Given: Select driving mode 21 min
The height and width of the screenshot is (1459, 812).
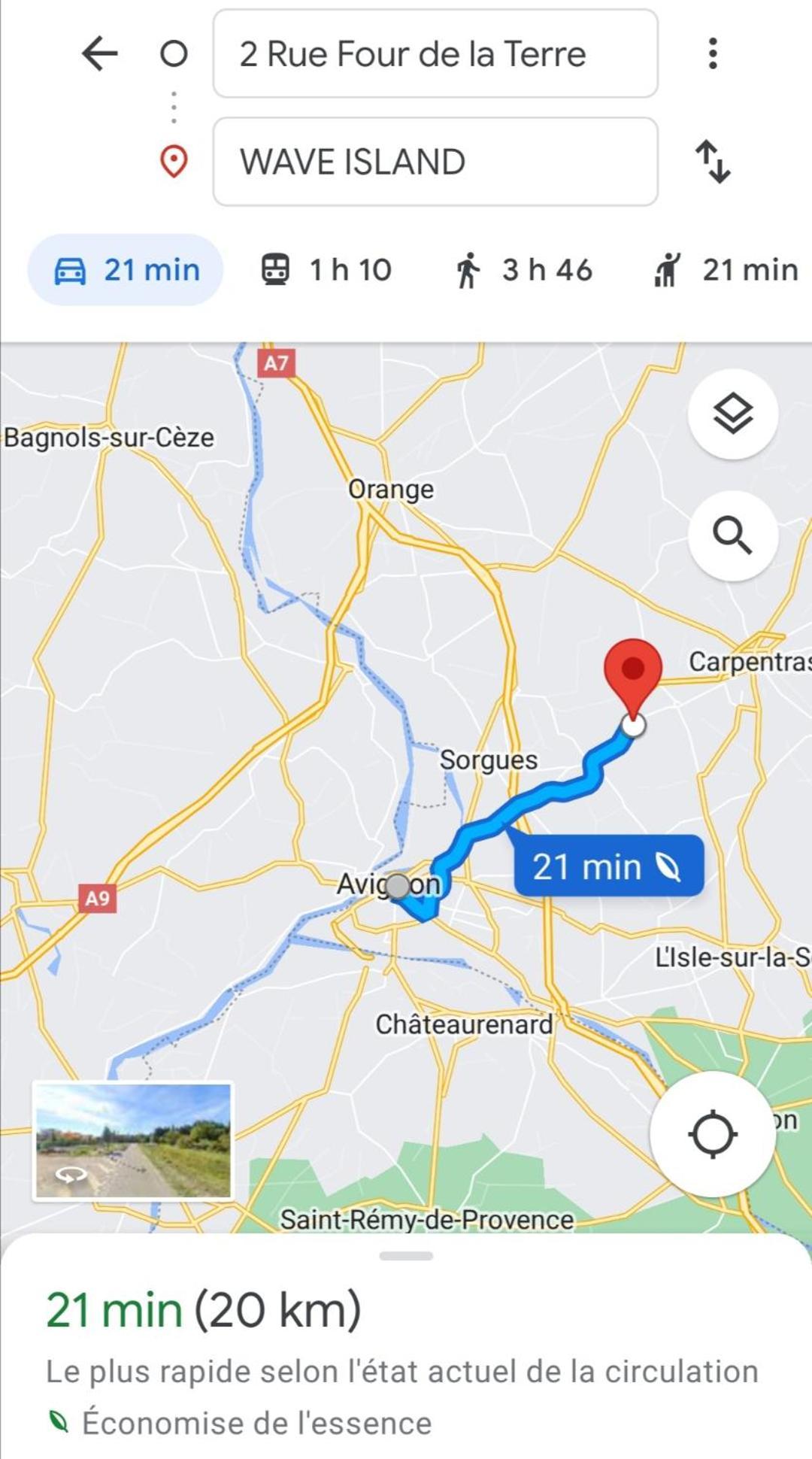Looking at the screenshot, I should pos(126,270).
